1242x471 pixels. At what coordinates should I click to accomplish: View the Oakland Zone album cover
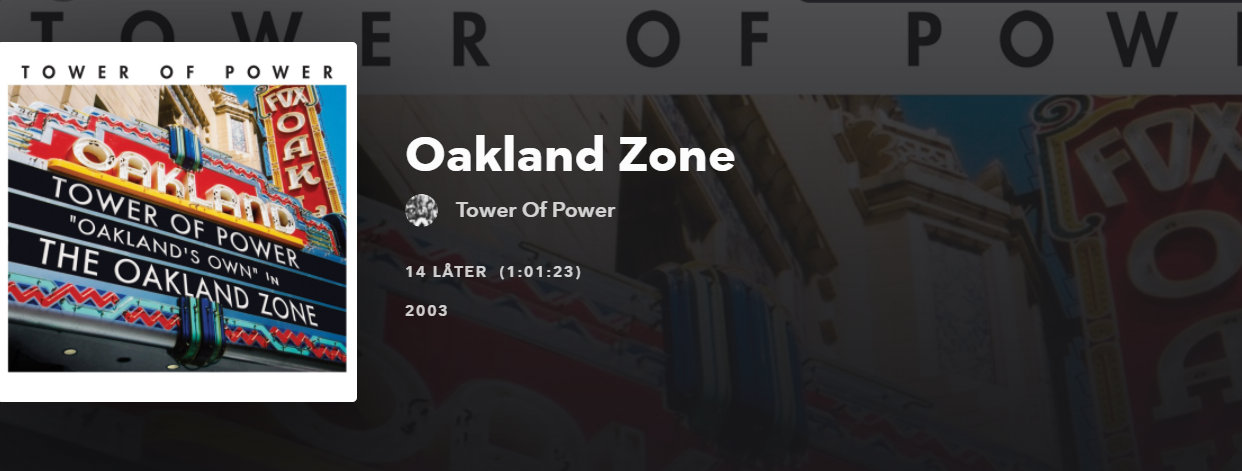pyautogui.click(x=177, y=222)
